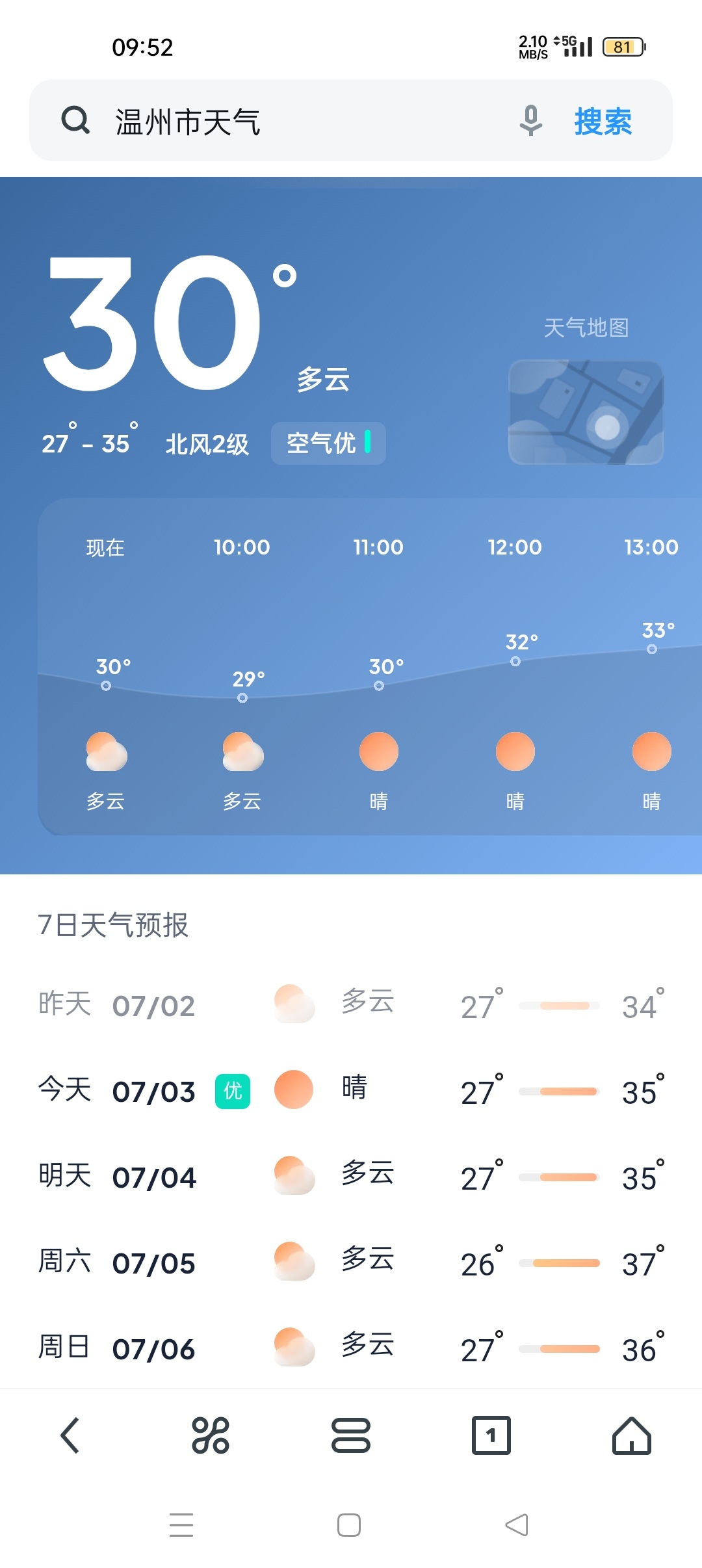This screenshot has height=1568, width=702.
Task: Open today's 07/03 forecast row
Action: [351, 1091]
